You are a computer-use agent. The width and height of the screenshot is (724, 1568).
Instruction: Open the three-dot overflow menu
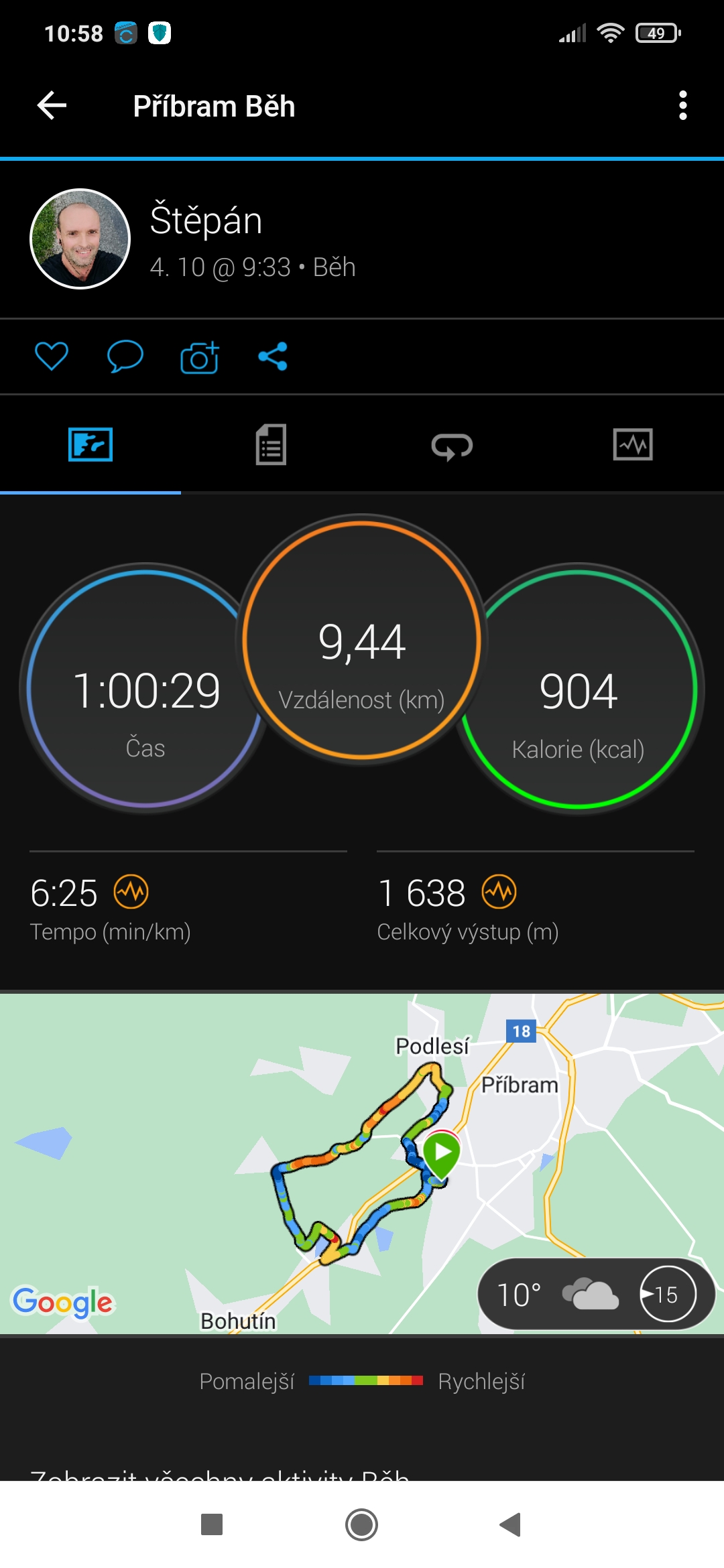682,106
